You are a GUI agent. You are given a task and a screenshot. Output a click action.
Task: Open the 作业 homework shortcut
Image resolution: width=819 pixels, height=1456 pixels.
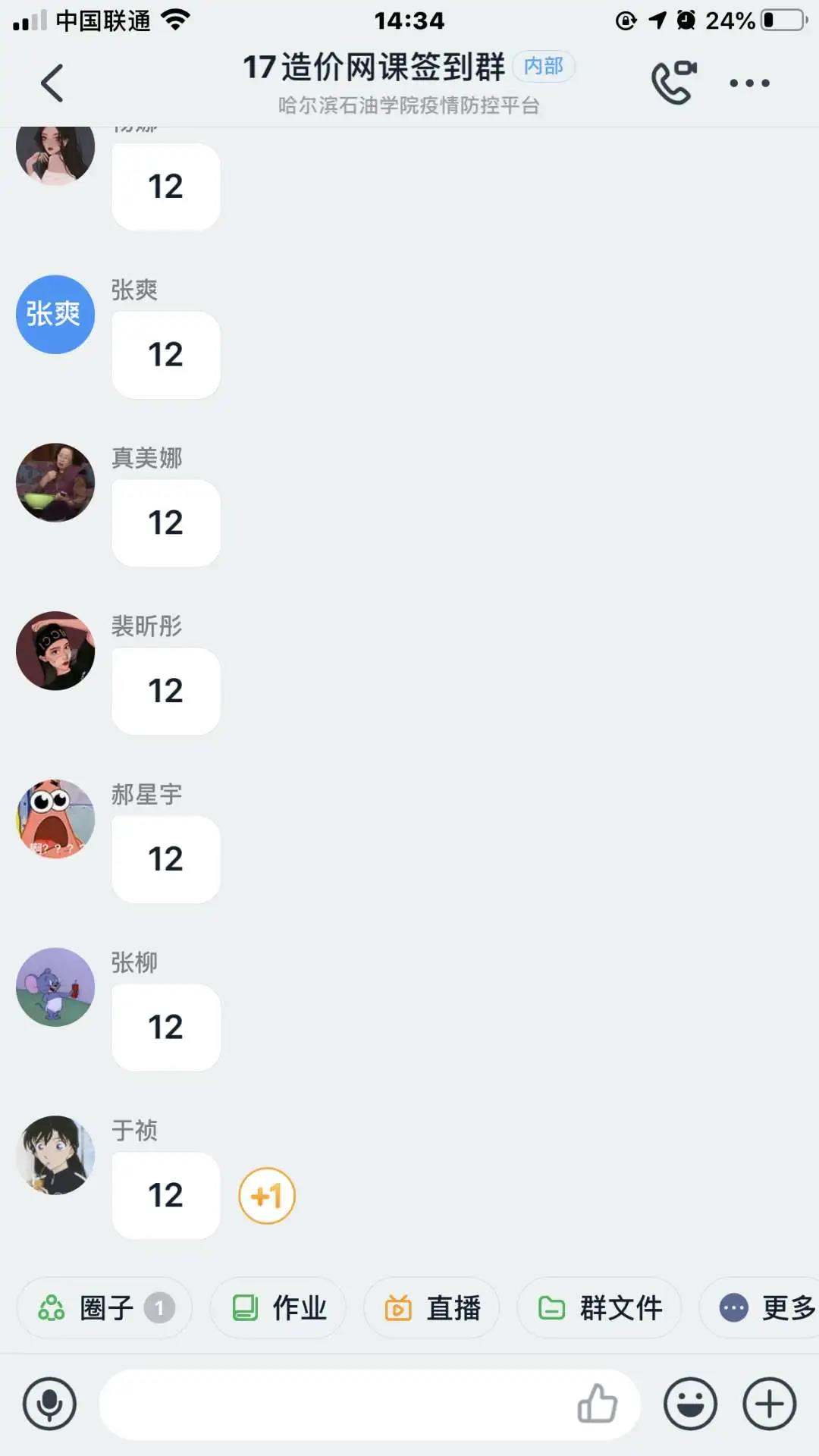coord(278,1307)
